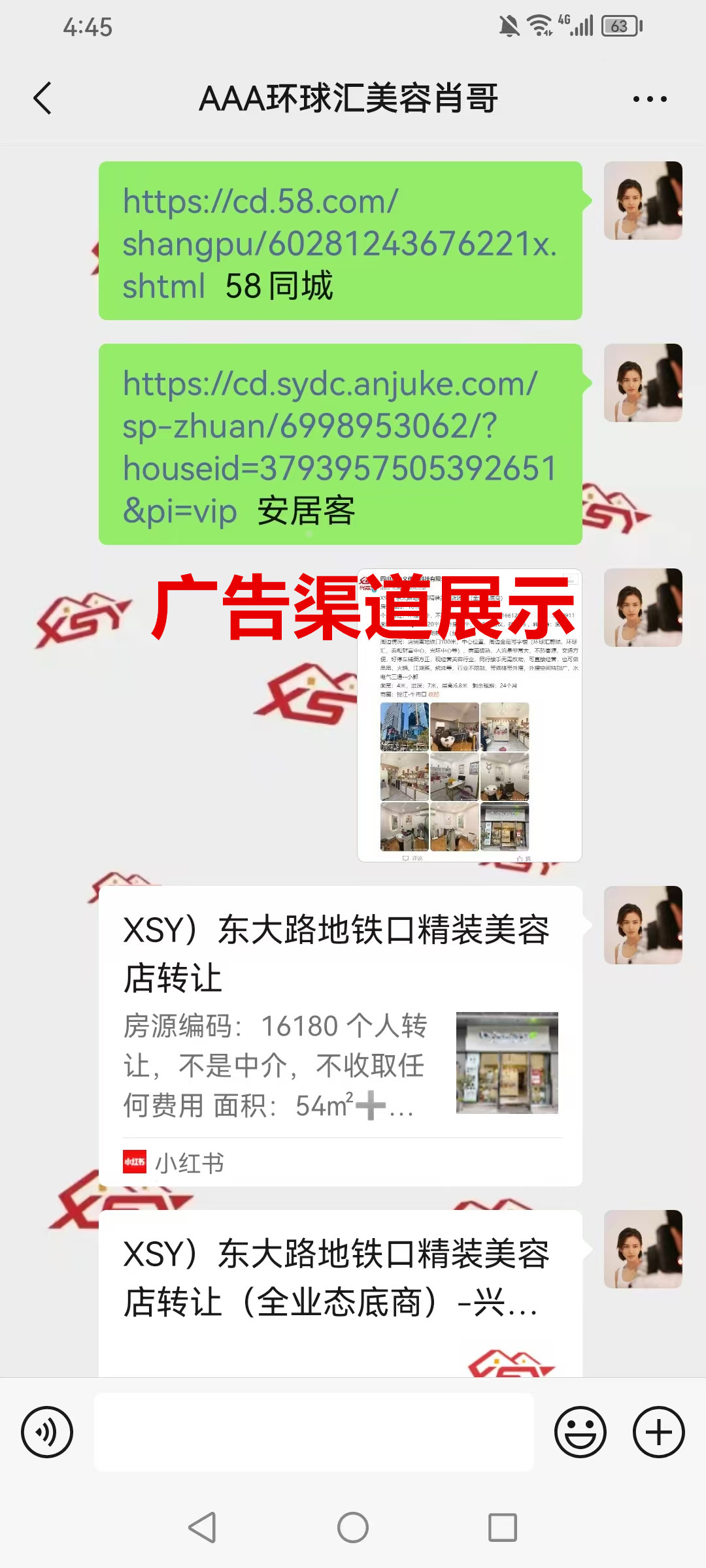Viewport: 706px width, 1568px height.
Task: Open the plus attachments menu
Action: (658, 1432)
